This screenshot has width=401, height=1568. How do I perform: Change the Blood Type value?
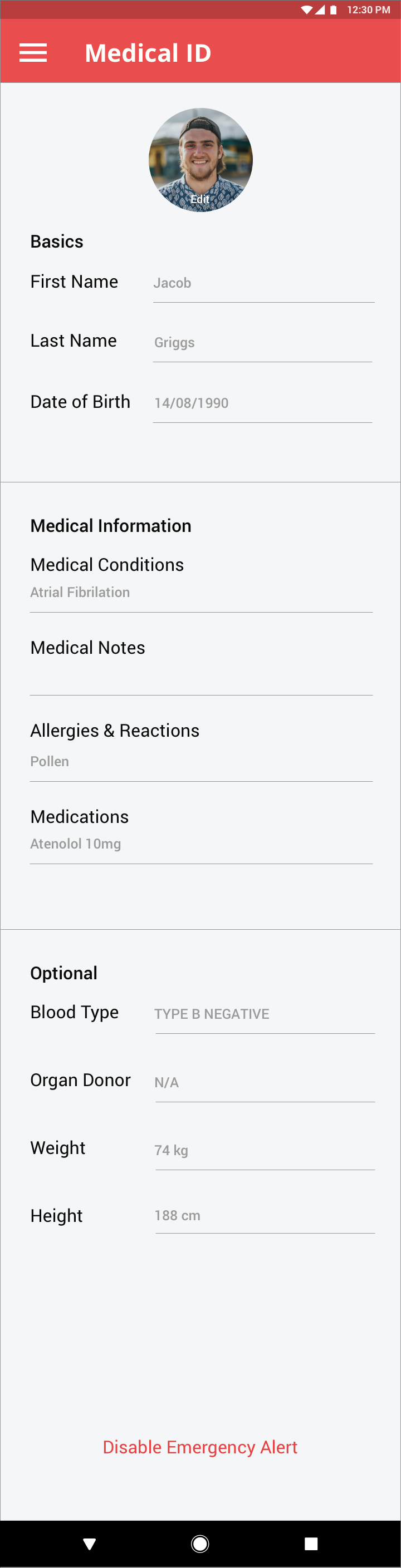coord(265,1015)
